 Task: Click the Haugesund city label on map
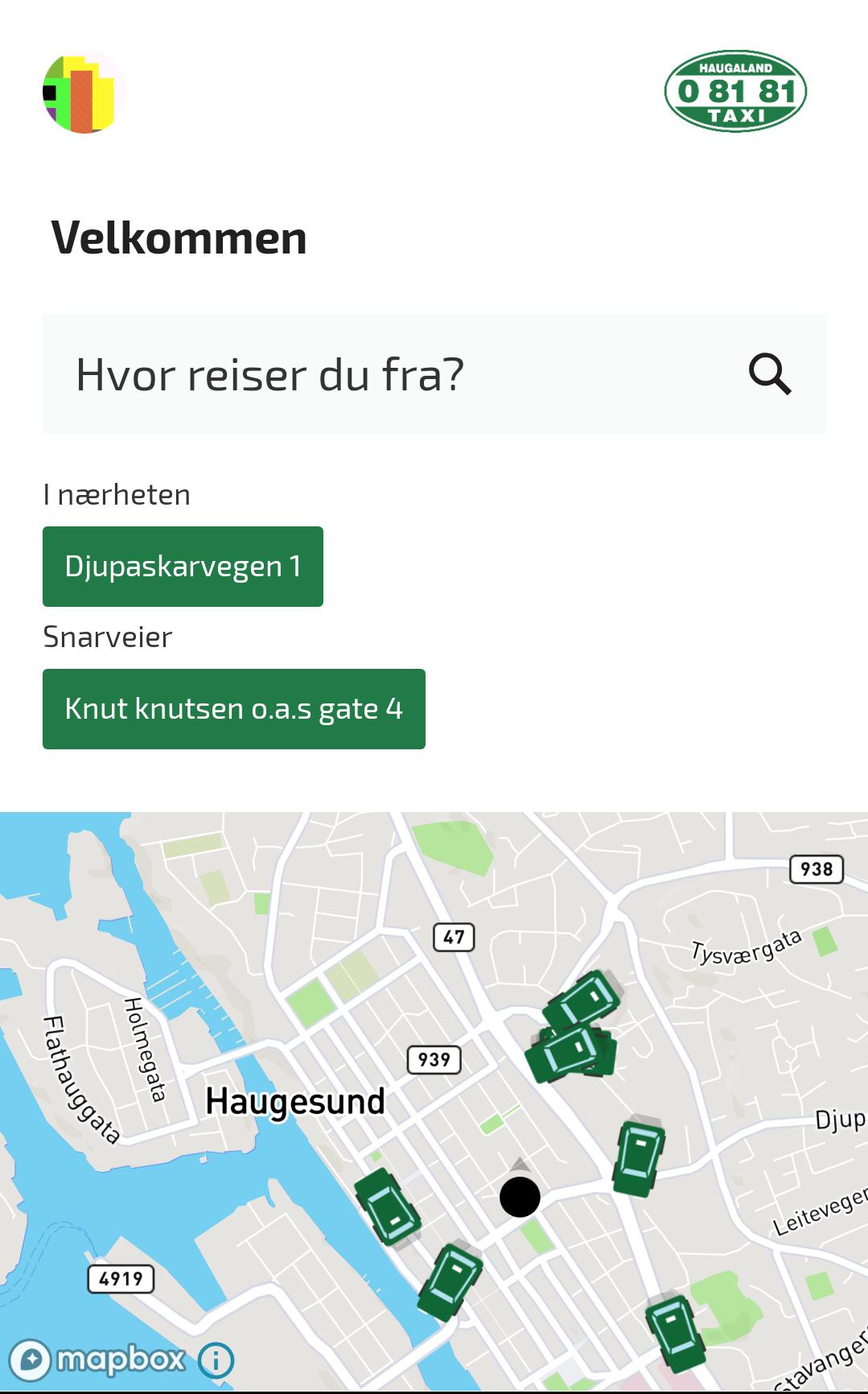(295, 1102)
